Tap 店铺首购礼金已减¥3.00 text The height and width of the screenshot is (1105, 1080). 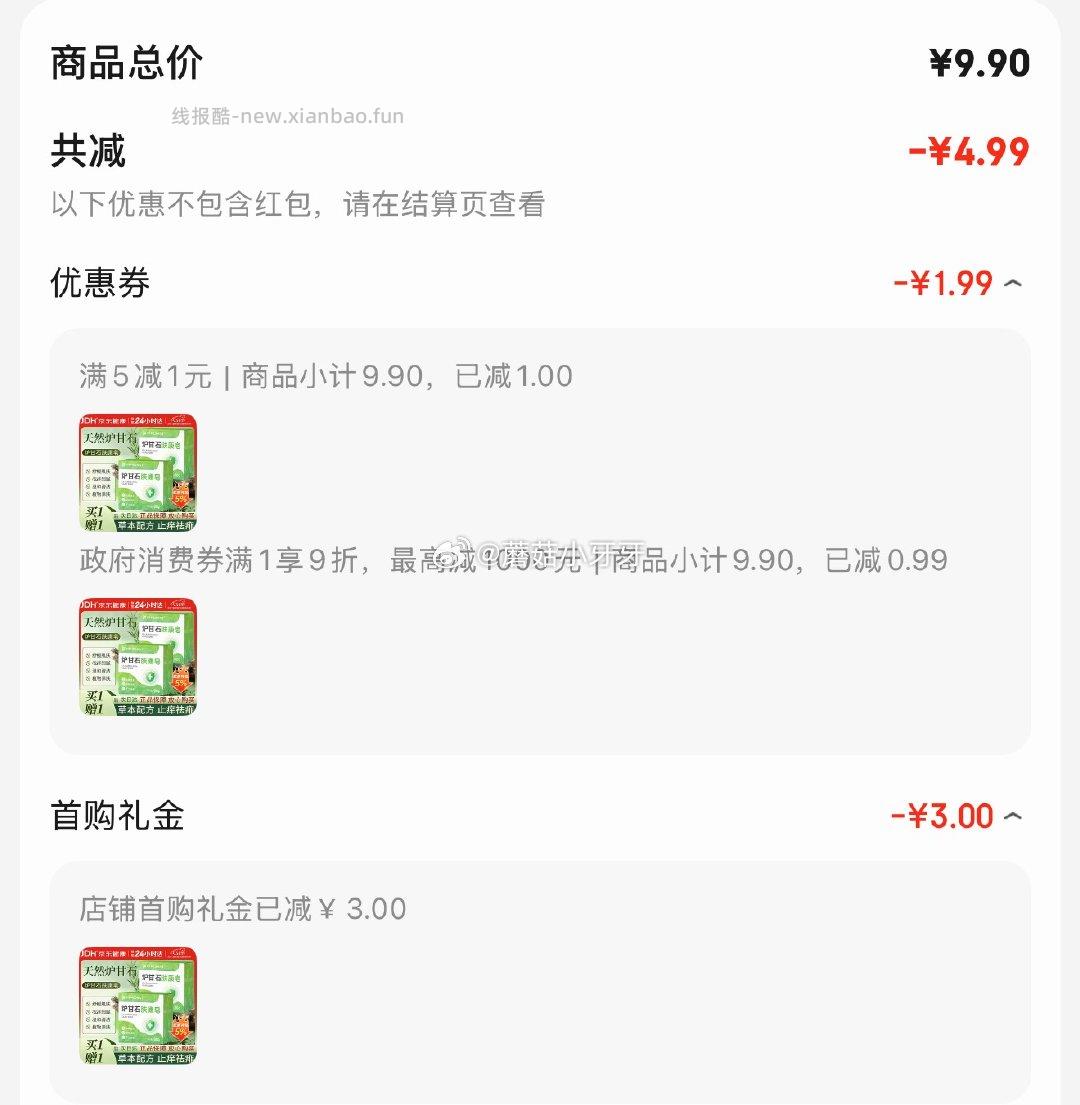click(240, 908)
